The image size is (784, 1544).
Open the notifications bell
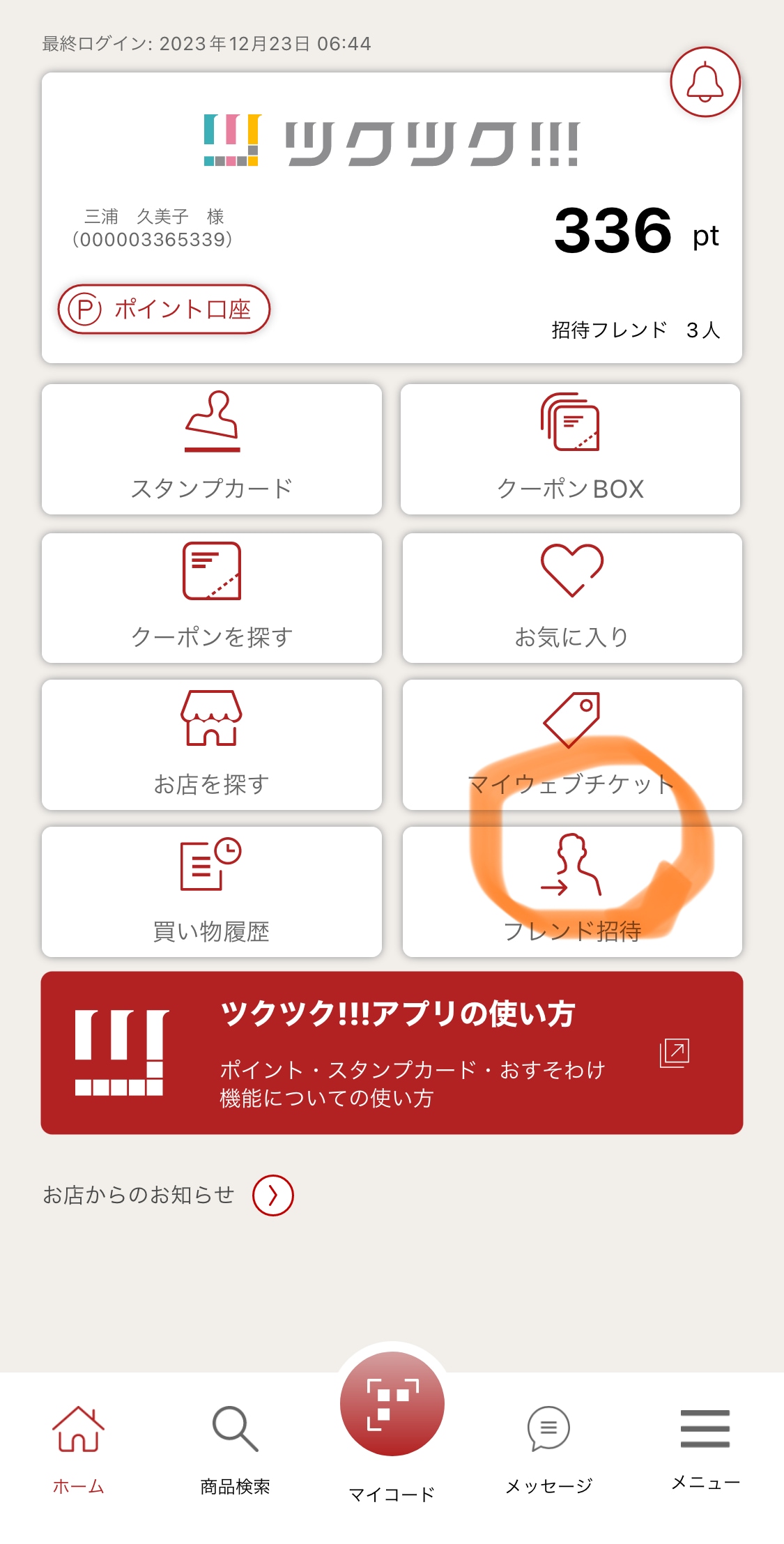pyautogui.click(x=705, y=82)
